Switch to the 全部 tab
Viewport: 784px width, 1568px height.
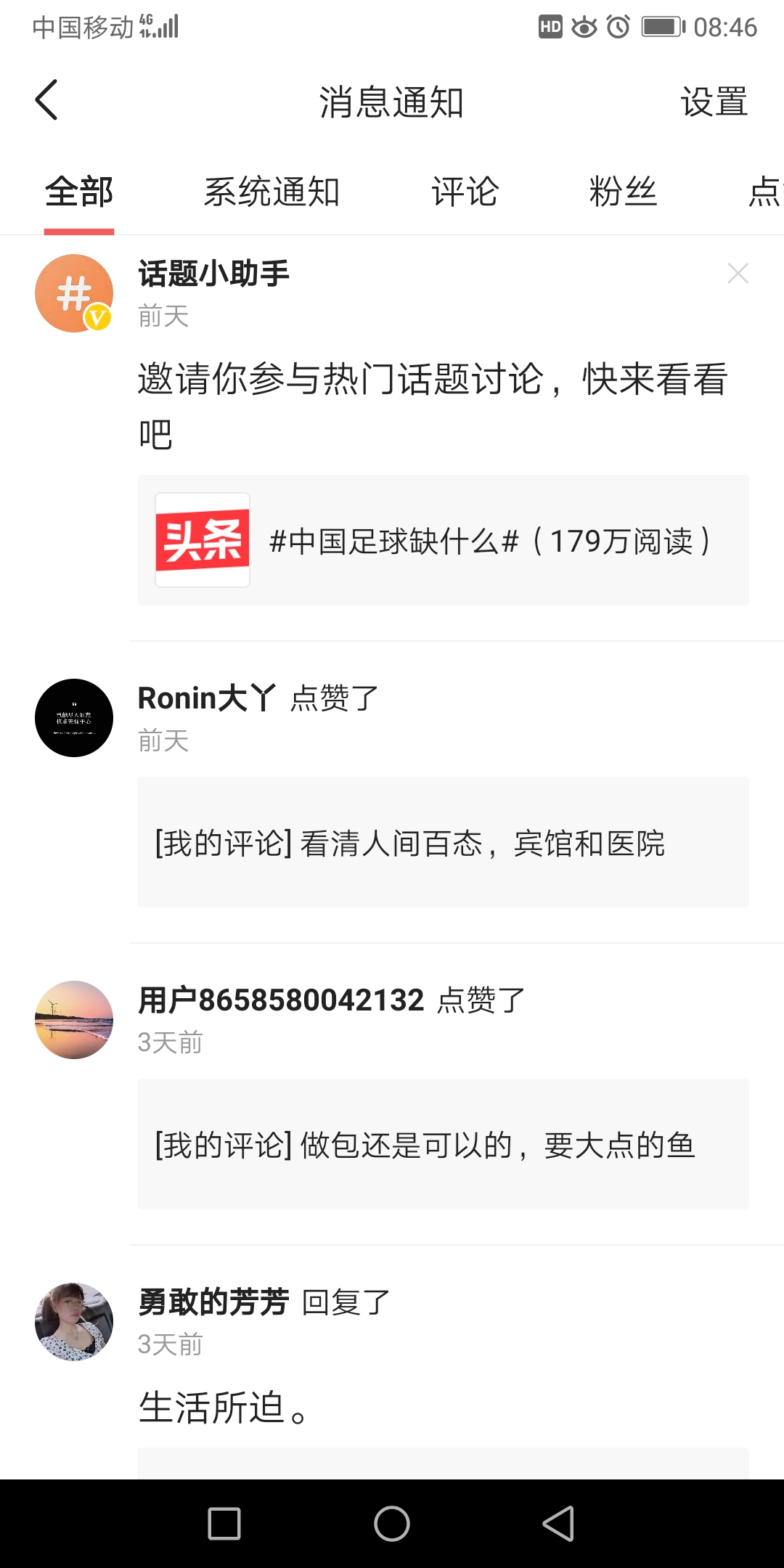[x=78, y=192]
